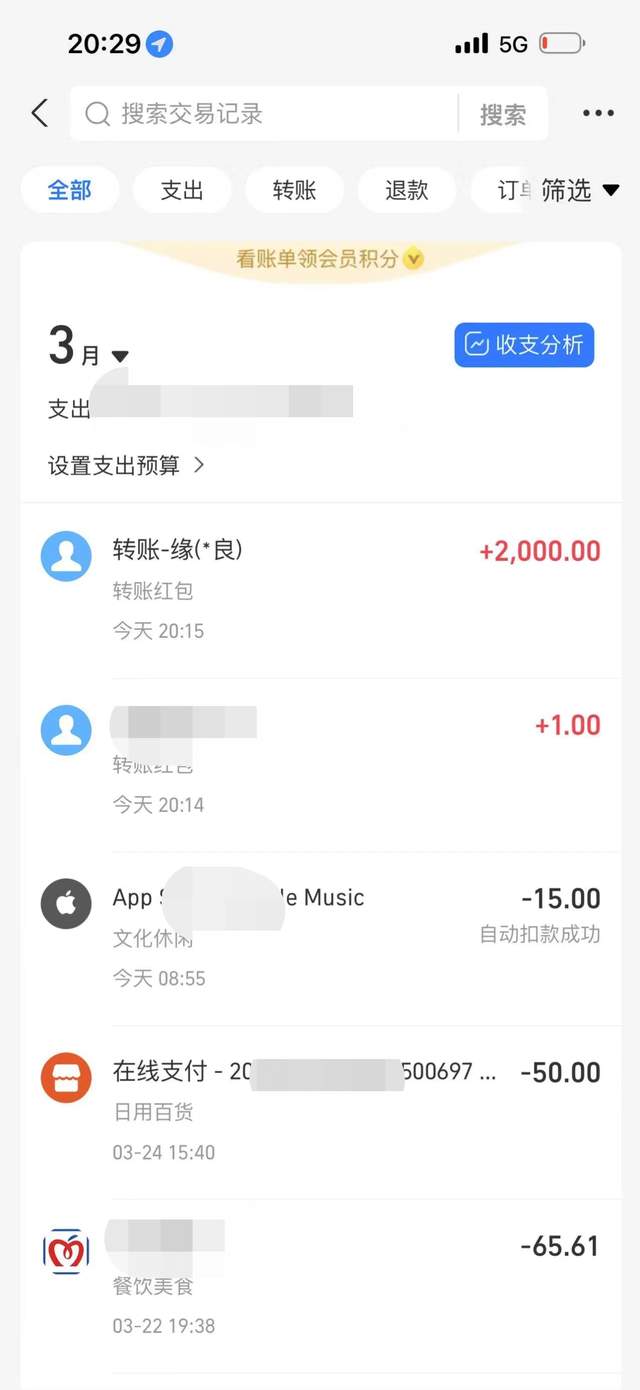Open 设置支出预算 settings
Image resolution: width=640 pixels, height=1390 pixels.
point(126,465)
